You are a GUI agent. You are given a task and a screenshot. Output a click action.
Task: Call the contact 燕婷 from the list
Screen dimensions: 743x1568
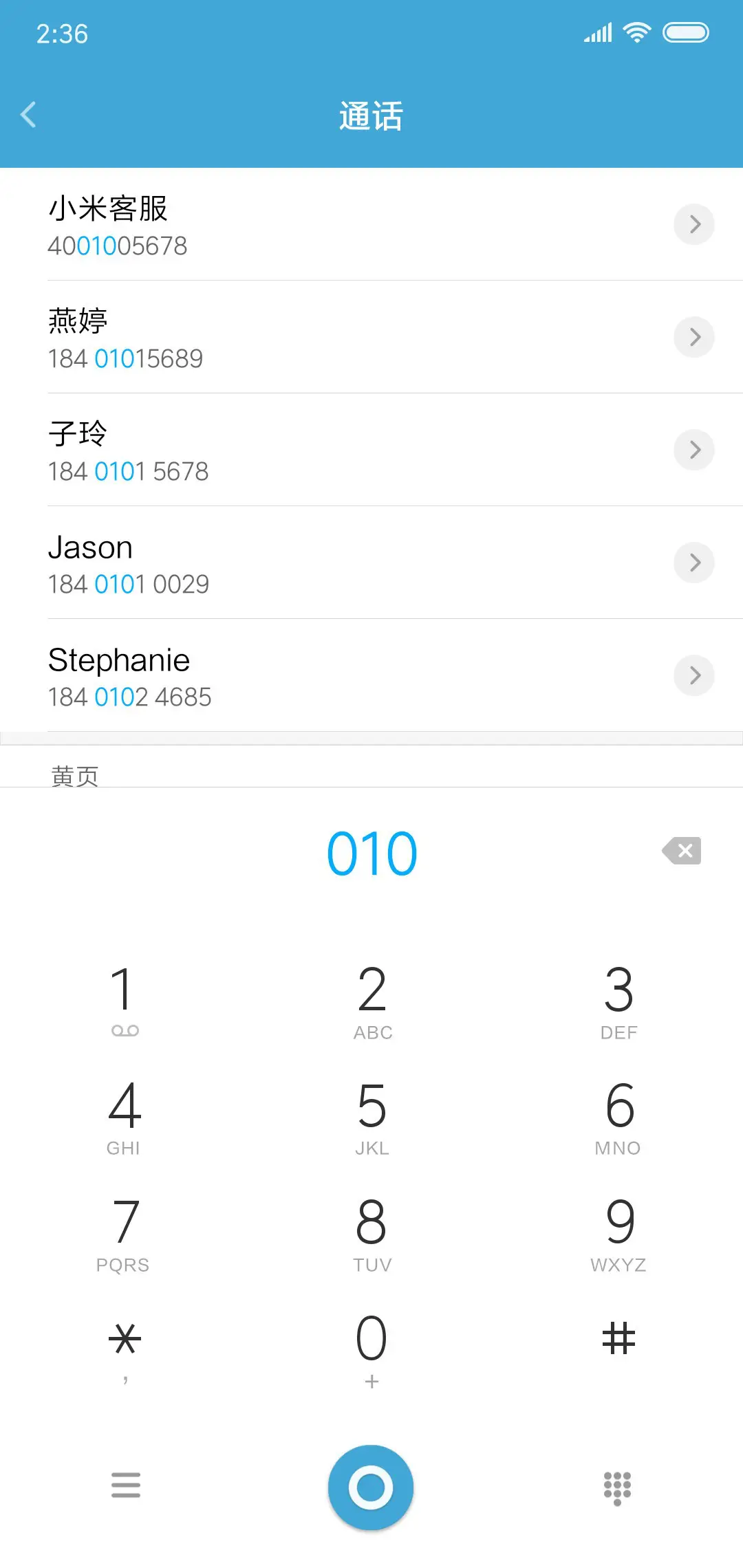(275, 337)
